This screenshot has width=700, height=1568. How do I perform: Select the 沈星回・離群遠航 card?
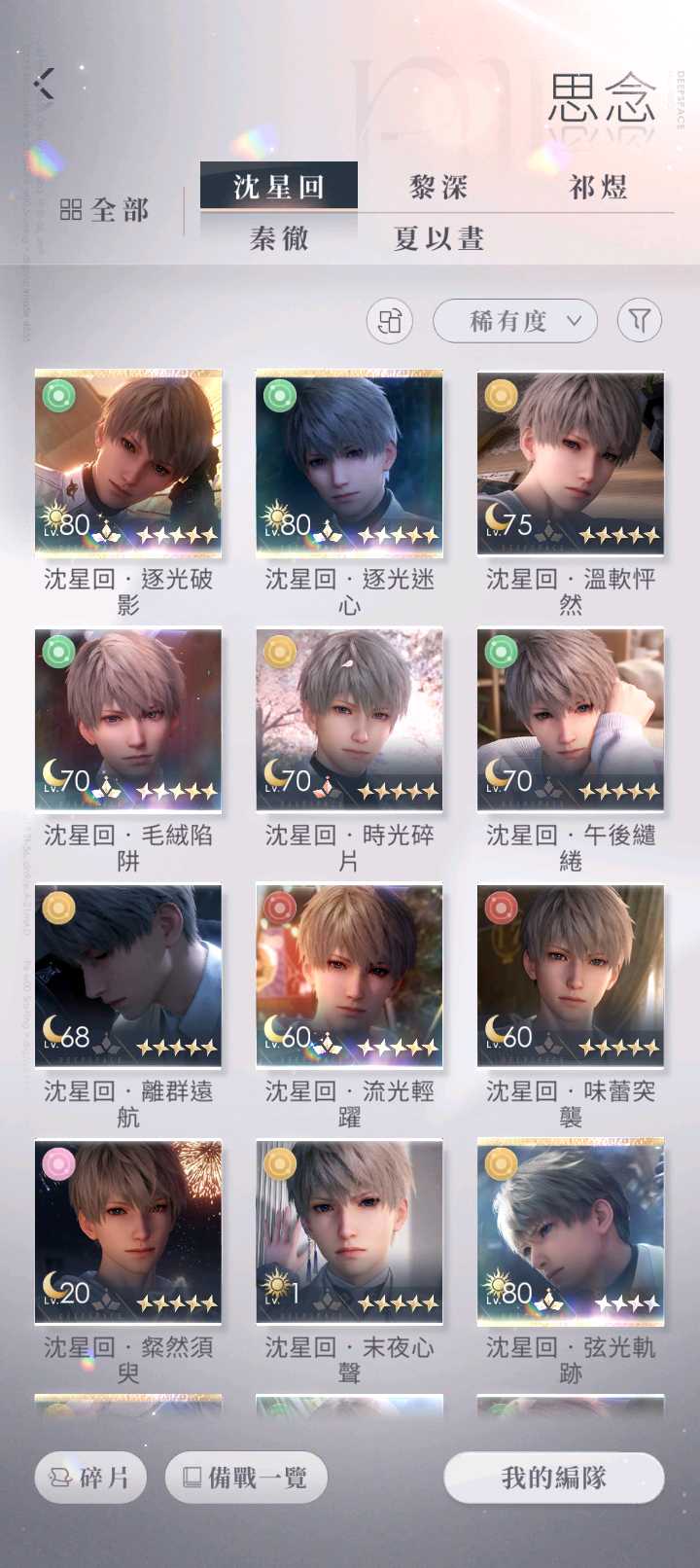click(x=128, y=975)
